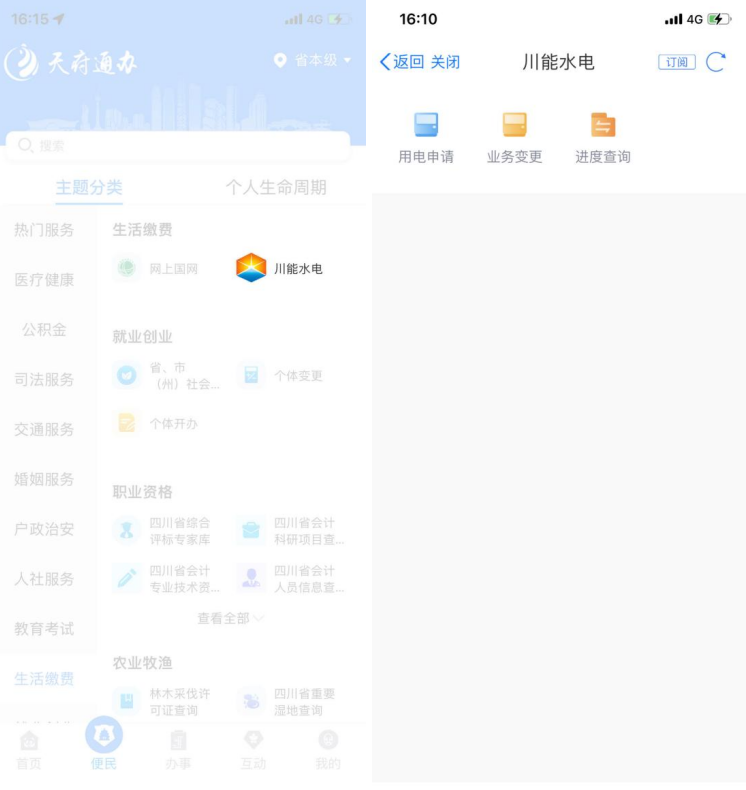Switch to the 个人生命周期 tab
746x790 pixels.
276,187
